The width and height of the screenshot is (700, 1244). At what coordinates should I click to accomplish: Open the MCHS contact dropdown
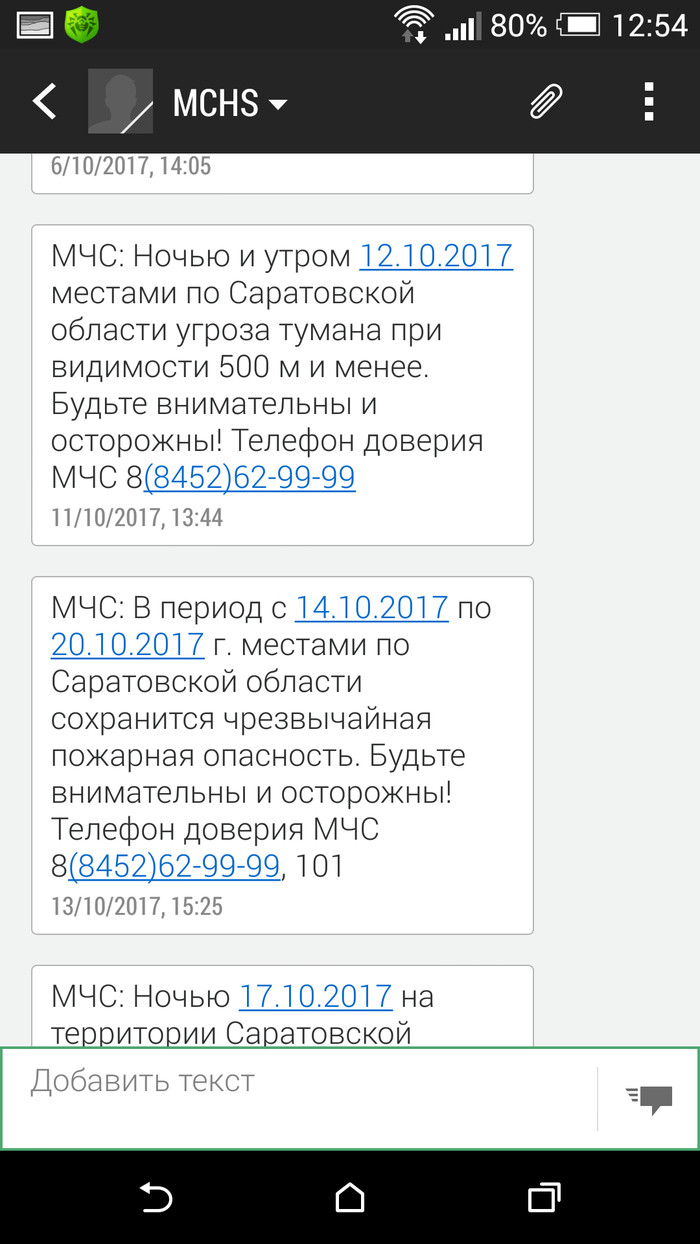(x=230, y=103)
